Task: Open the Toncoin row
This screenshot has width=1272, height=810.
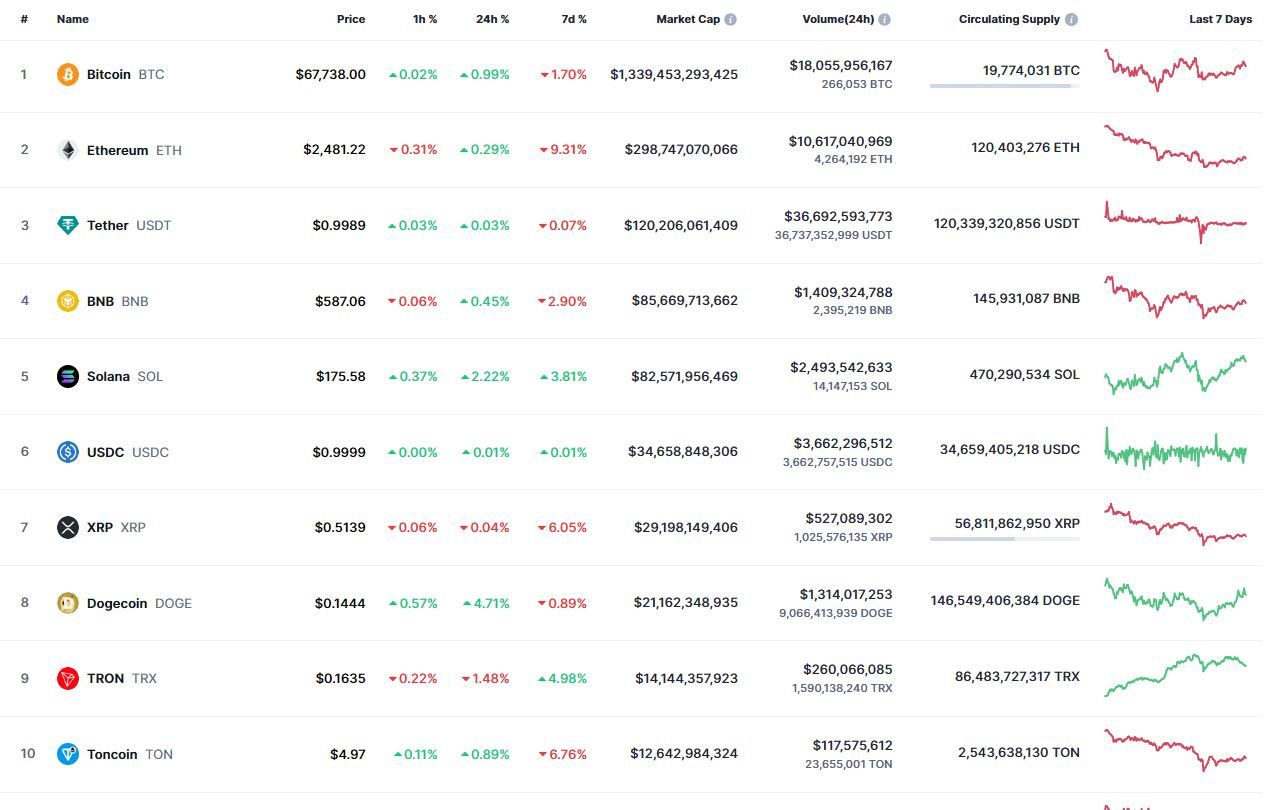Action: (111, 754)
